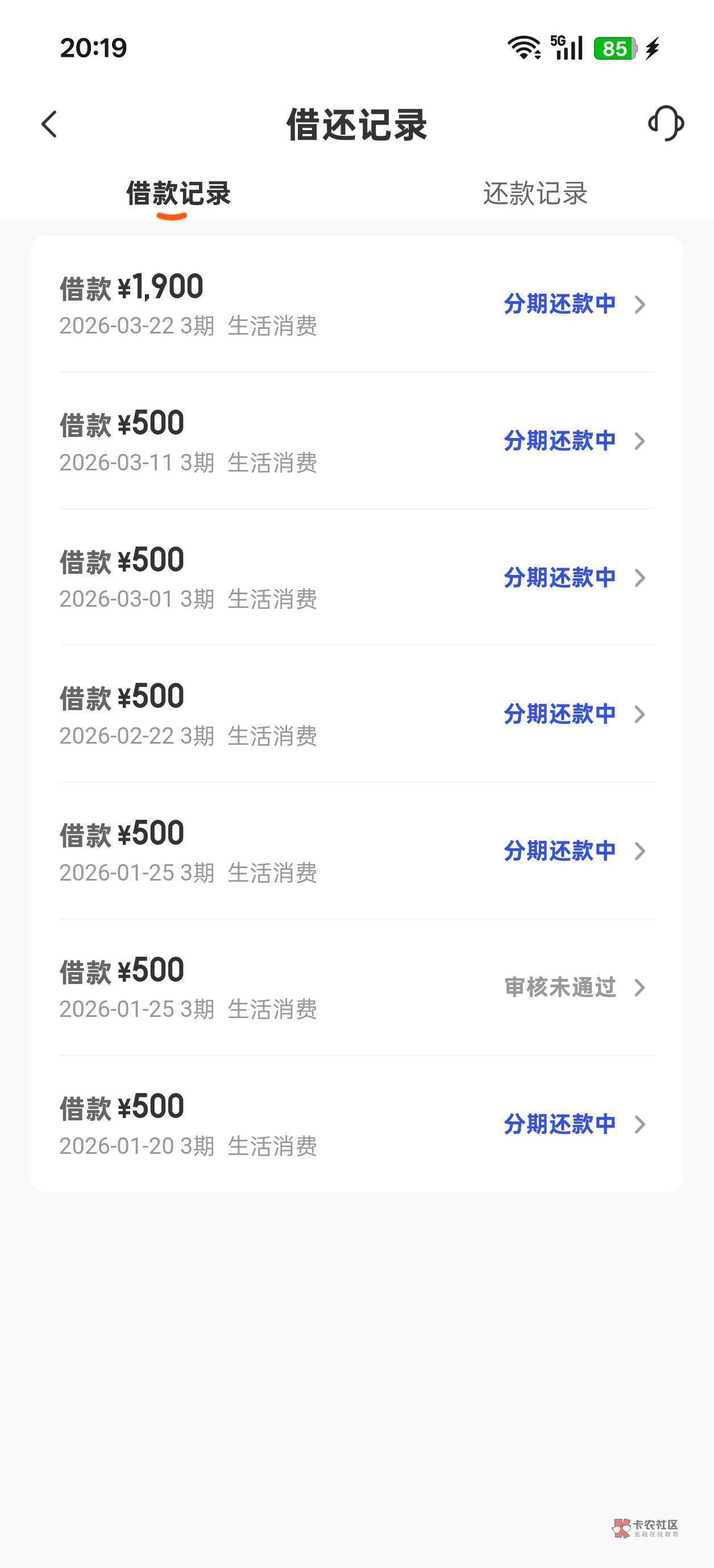Open the ¥500 loan dated 2026-01-20
This screenshot has height=1568, width=714.
[x=356, y=1124]
